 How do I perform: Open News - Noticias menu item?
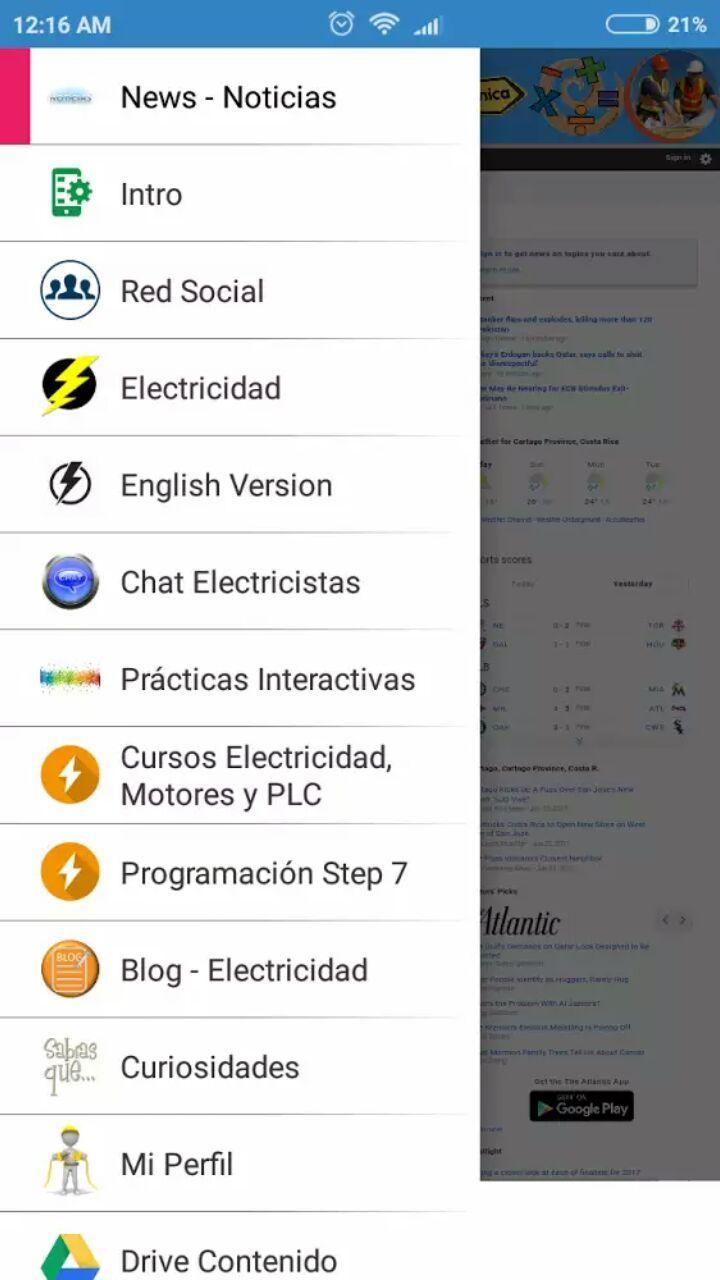[x=228, y=97]
